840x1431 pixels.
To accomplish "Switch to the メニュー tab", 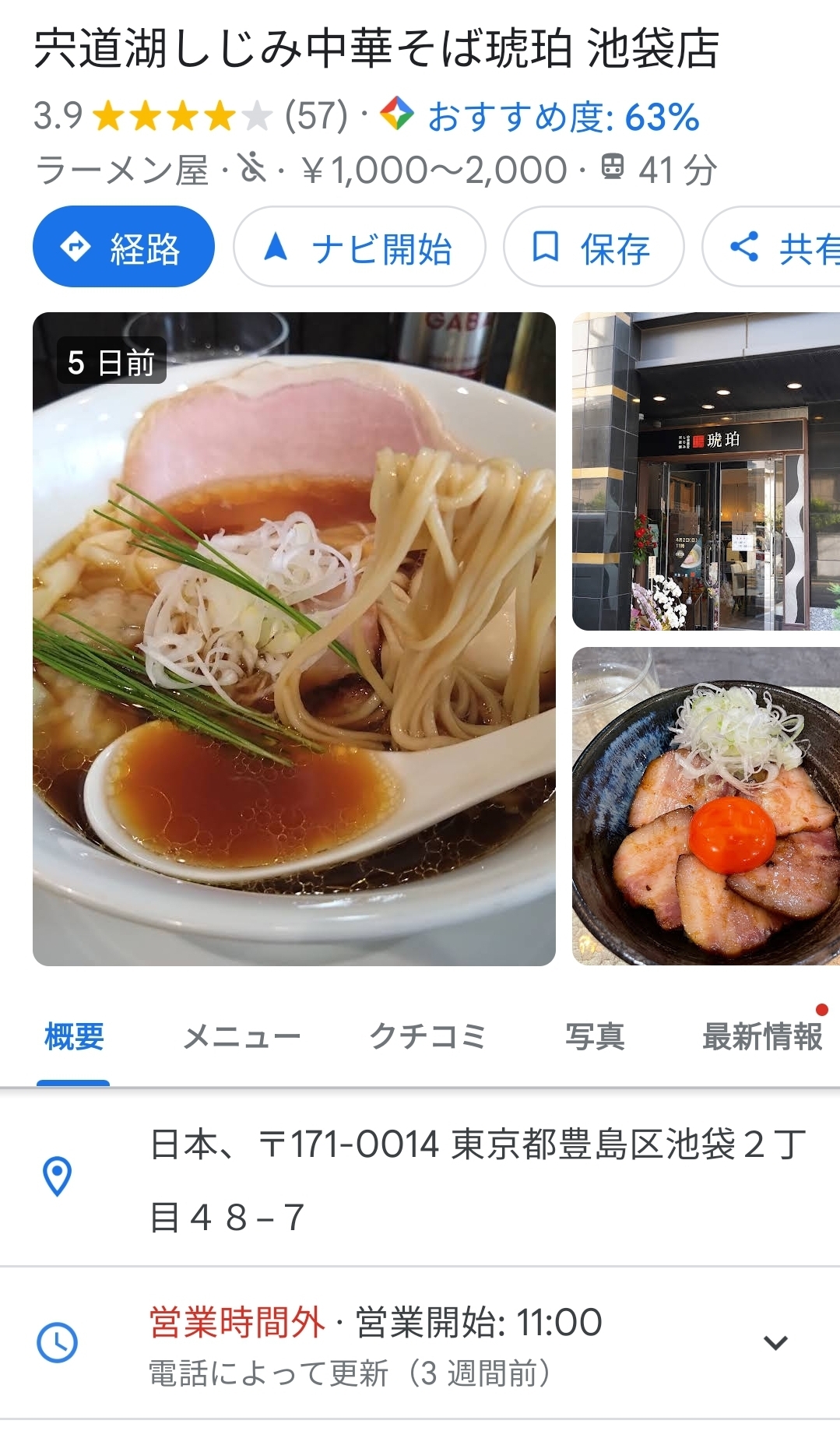I will point(241,1037).
